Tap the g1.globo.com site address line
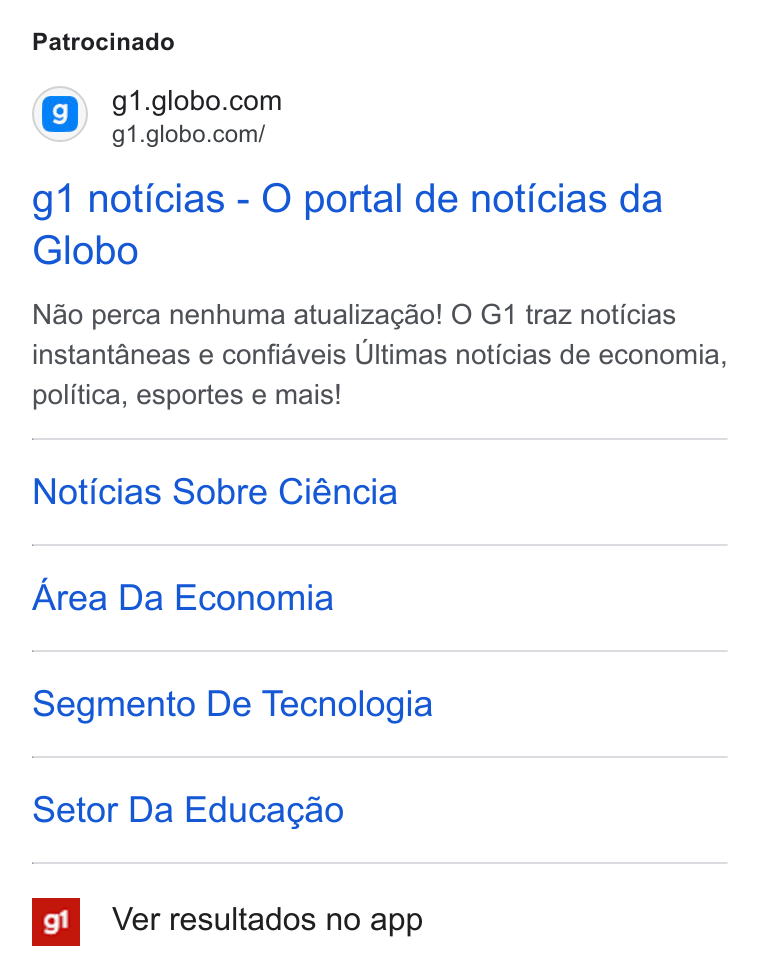 188,135
